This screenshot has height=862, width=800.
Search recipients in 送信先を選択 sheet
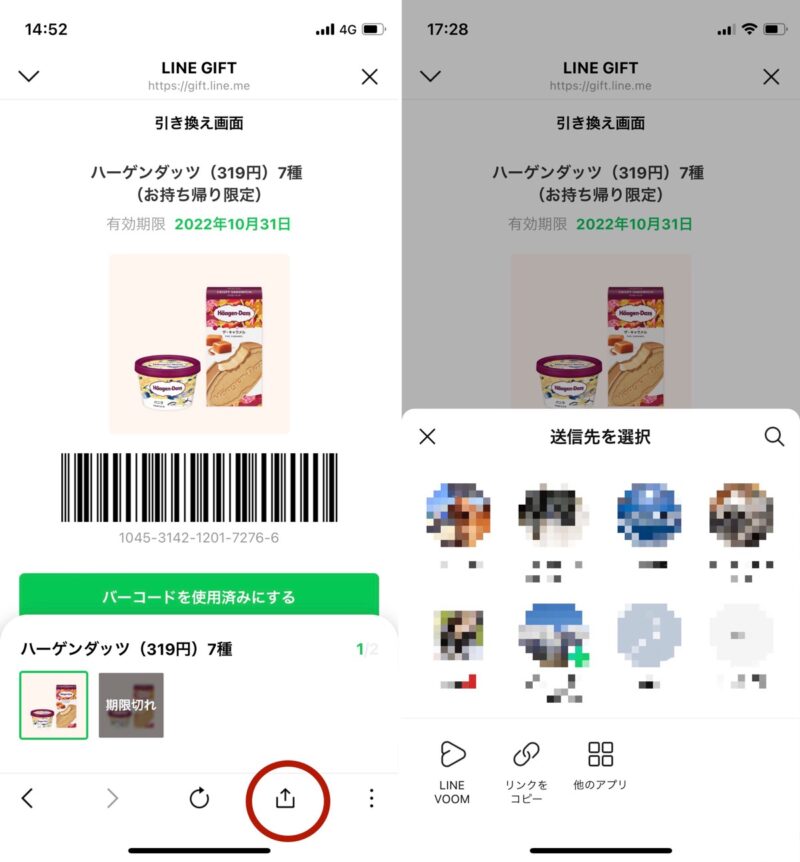(774, 436)
